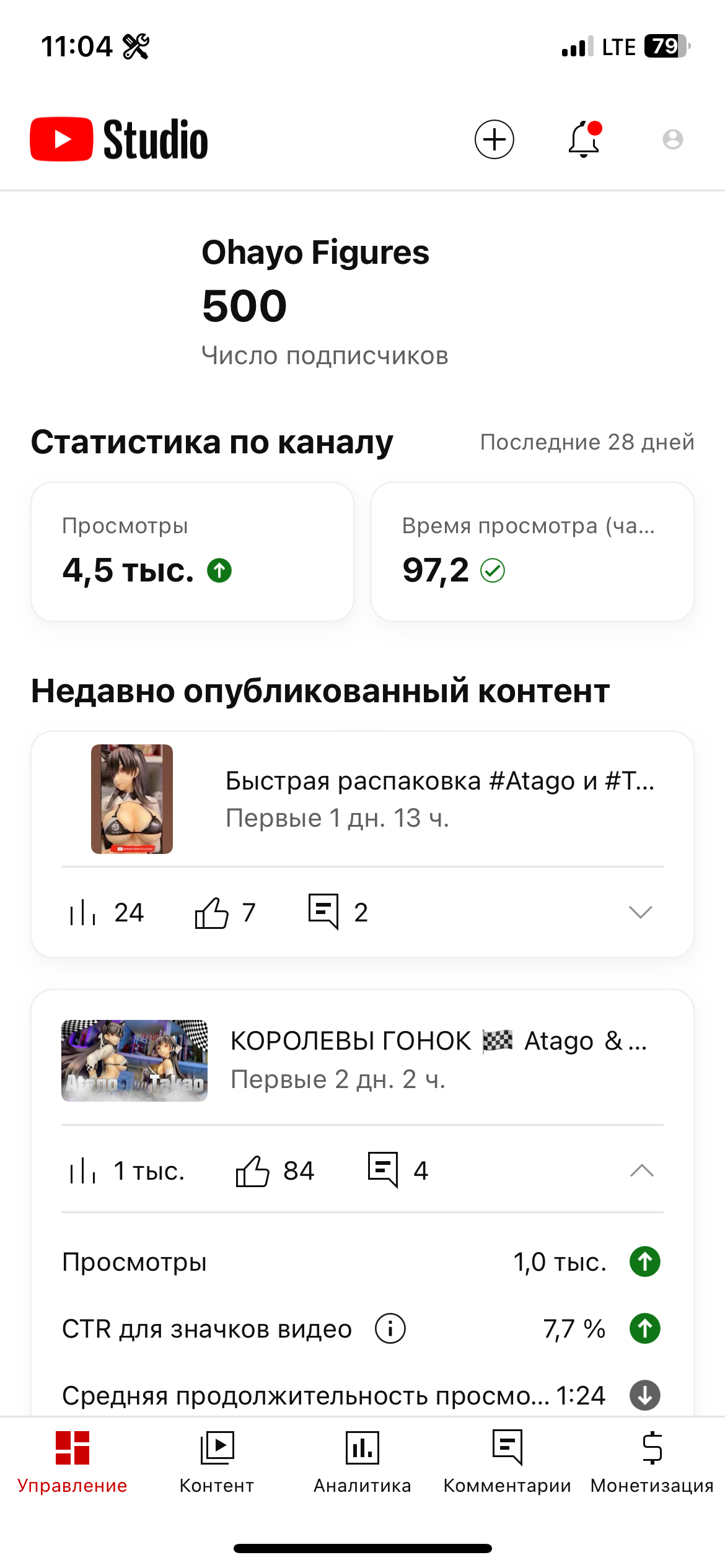The height and width of the screenshot is (1568, 725).
Task: Expand details of the Atago unboxing video
Action: click(x=641, y=912)
